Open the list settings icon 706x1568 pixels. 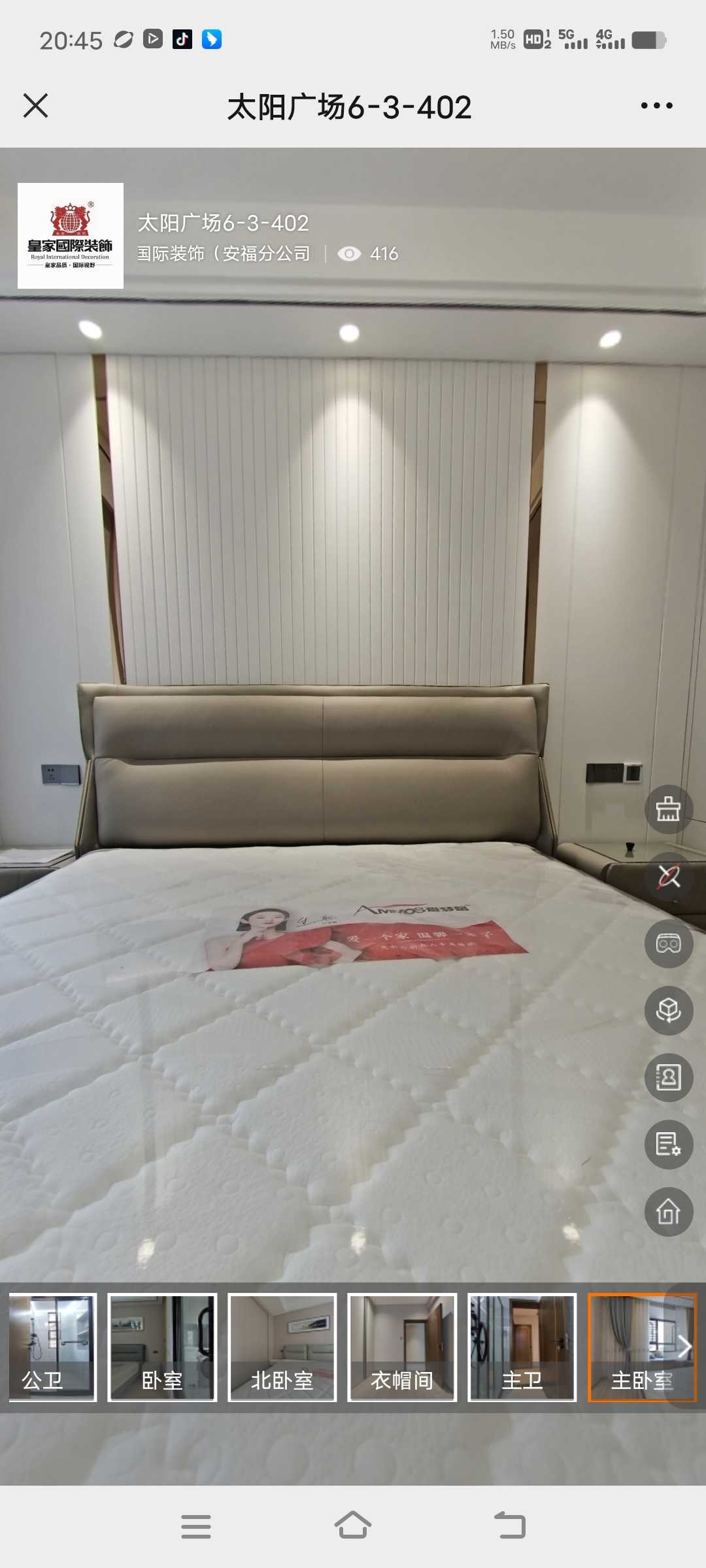pyautogui.click(x=668, y=1144)
